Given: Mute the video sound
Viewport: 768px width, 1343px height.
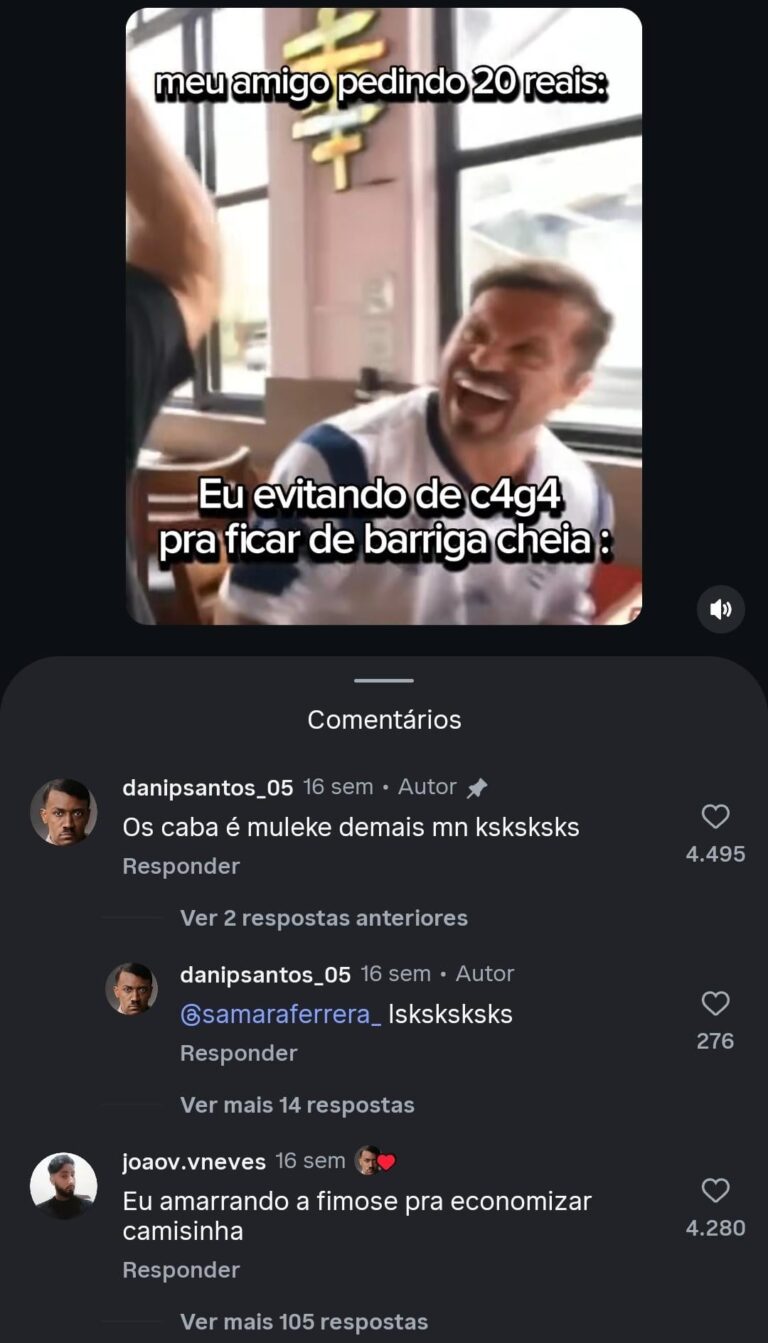Looking at the screenshot, I should pyautogui.click(x=720, y=609).
